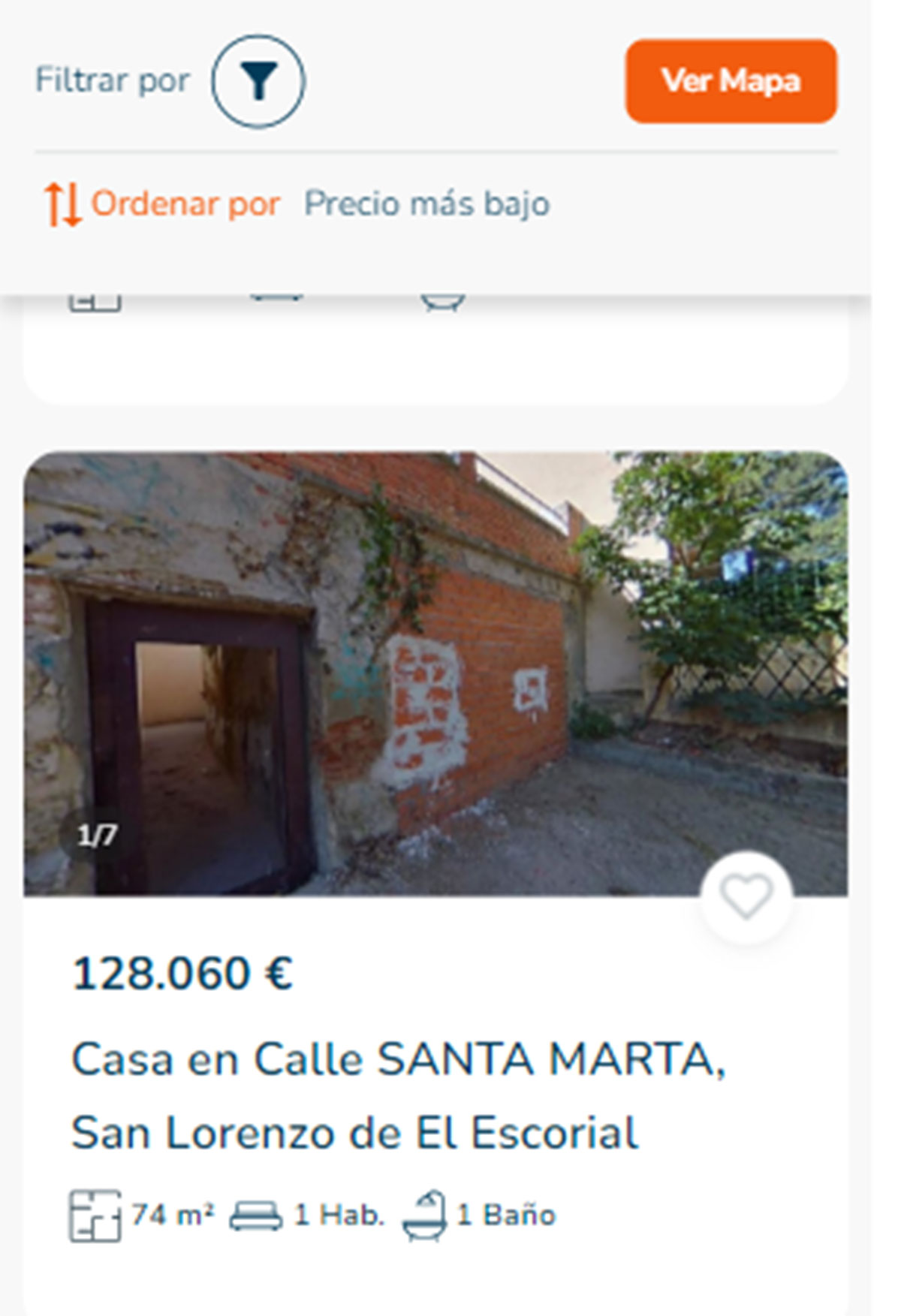901x1316 pixels.
Task: Click the bathtub icon on the upper listing
Action: coord(442,300)
